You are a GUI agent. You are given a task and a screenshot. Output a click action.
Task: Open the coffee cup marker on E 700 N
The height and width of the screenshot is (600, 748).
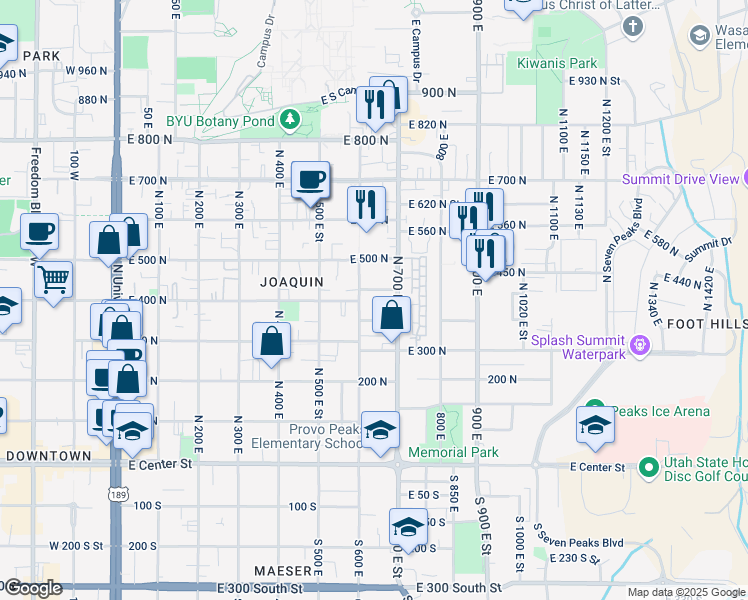[310, 183]
